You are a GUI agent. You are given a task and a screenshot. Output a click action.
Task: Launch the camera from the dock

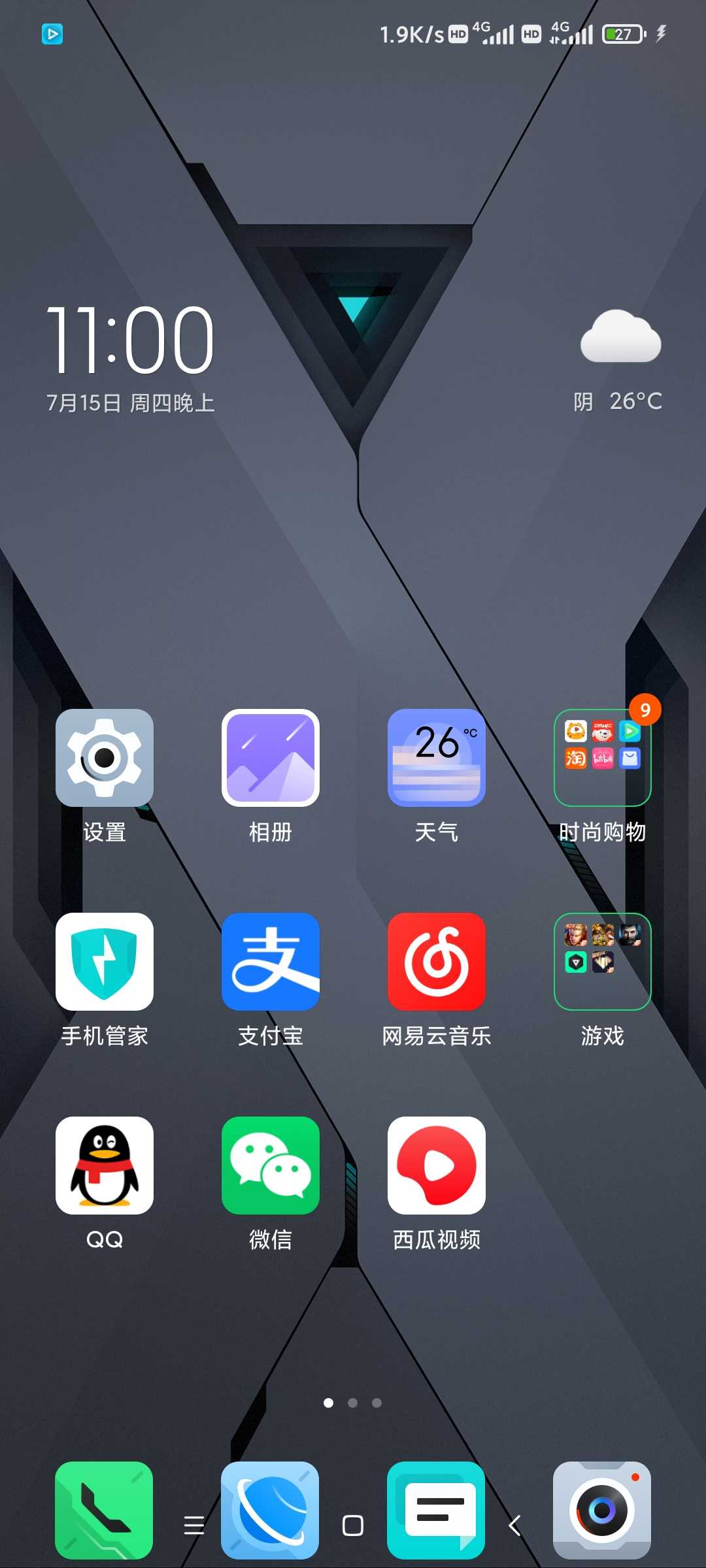(602, 1511)
